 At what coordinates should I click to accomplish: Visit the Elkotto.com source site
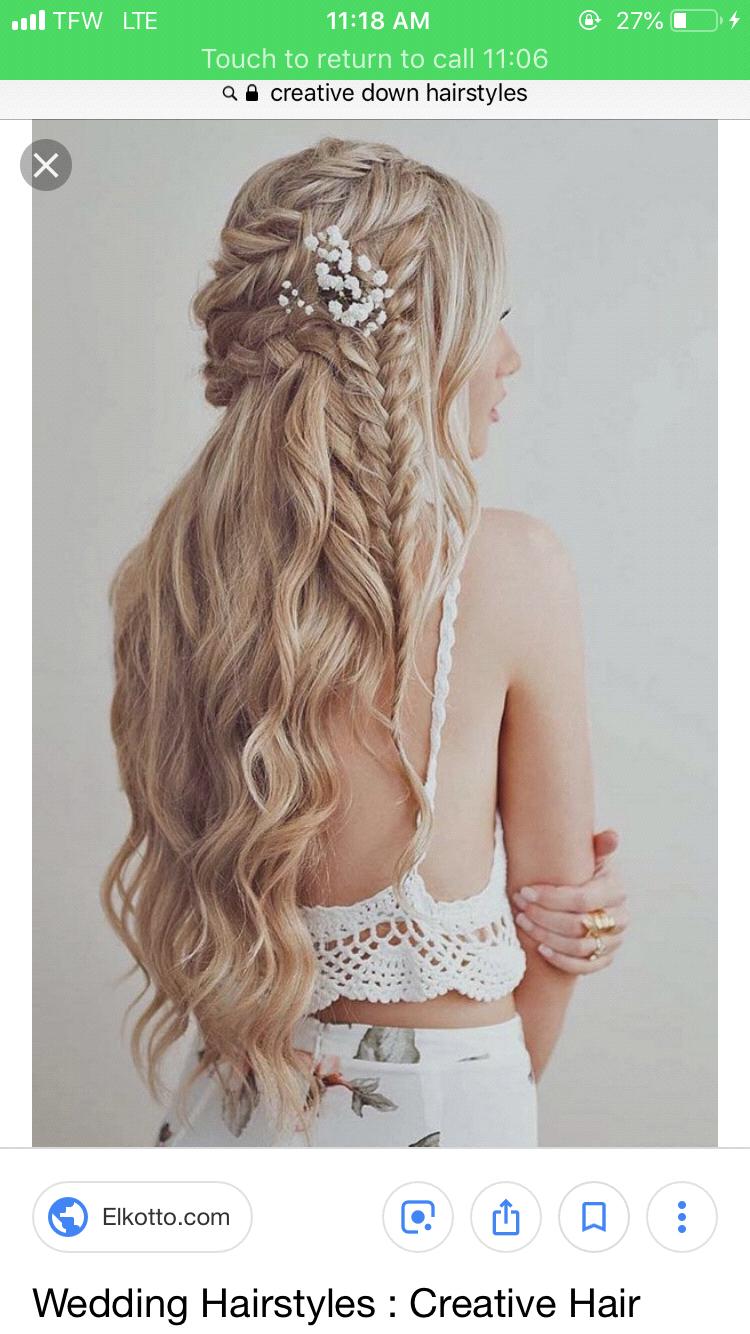point(143,1217)
